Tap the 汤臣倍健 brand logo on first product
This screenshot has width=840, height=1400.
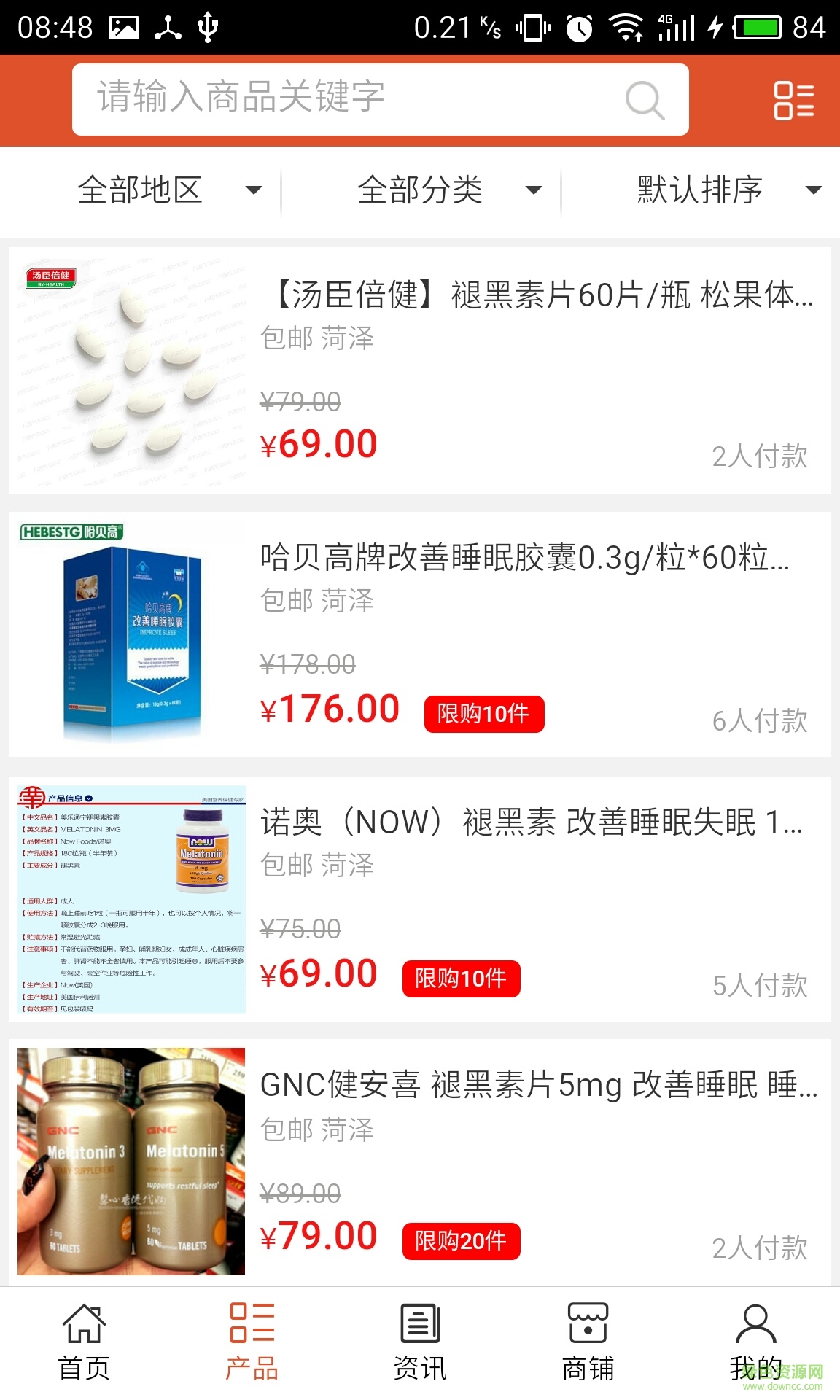click(x=49, y=277)
